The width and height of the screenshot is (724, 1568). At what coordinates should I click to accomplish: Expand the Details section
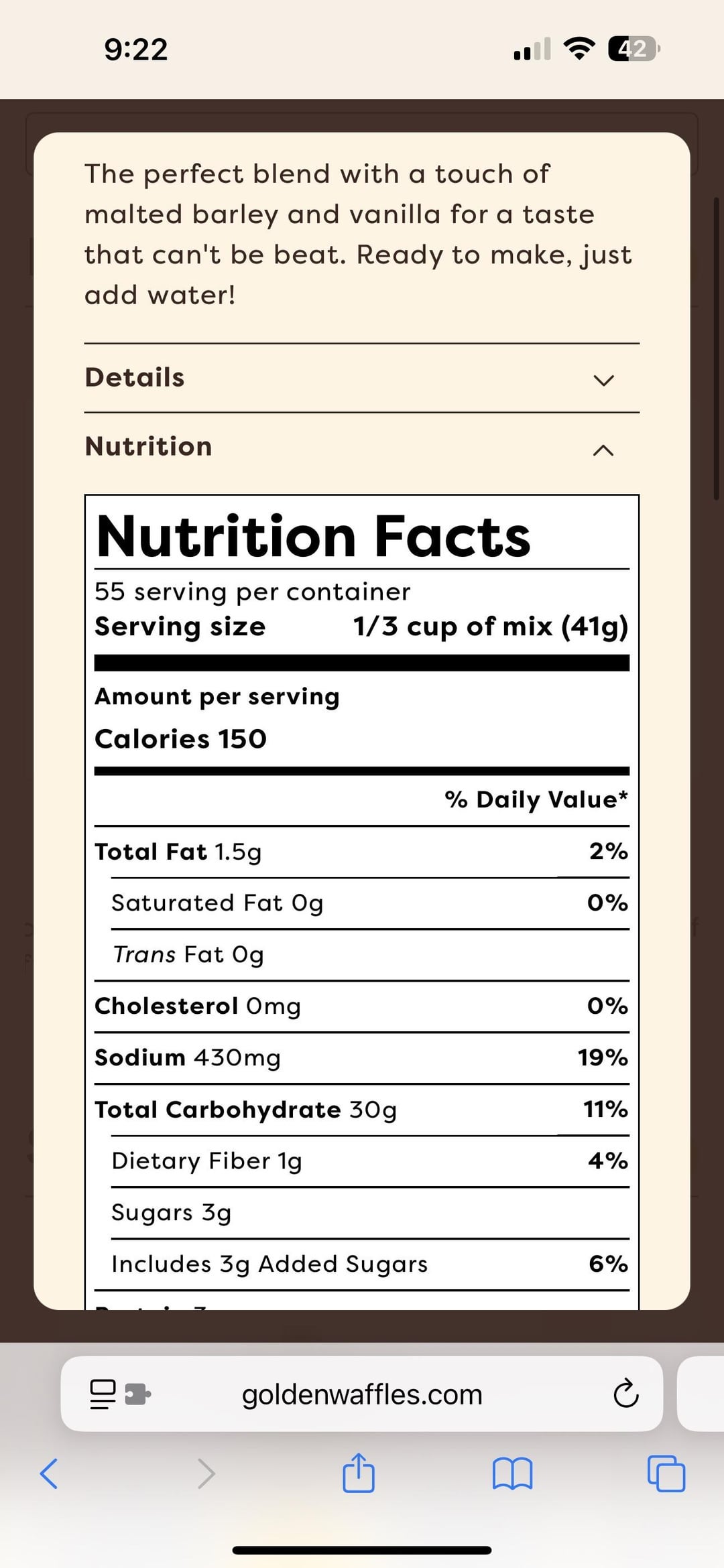click(362, 378)
